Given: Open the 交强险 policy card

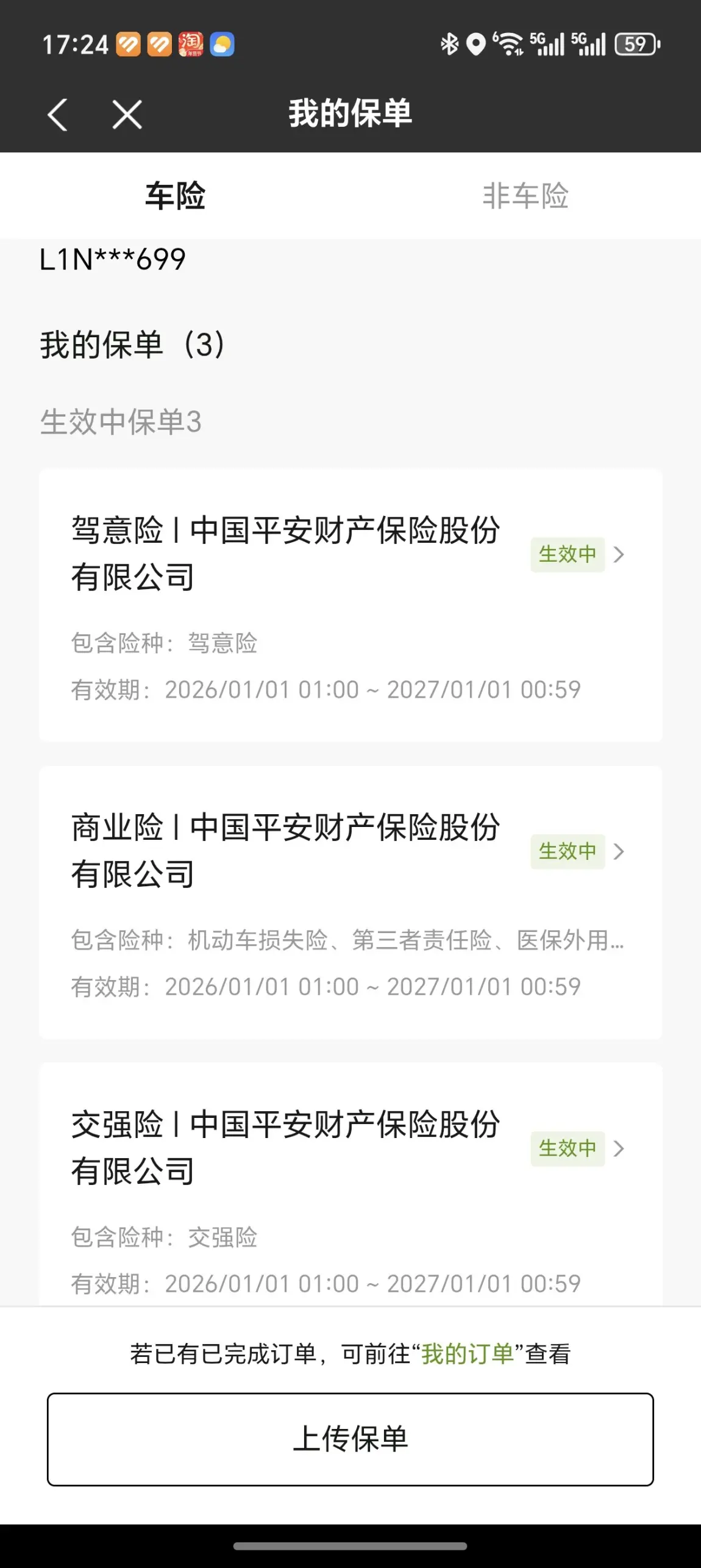Looking at the screenshot, I should pyautogui.click(x=350, y=1184).
